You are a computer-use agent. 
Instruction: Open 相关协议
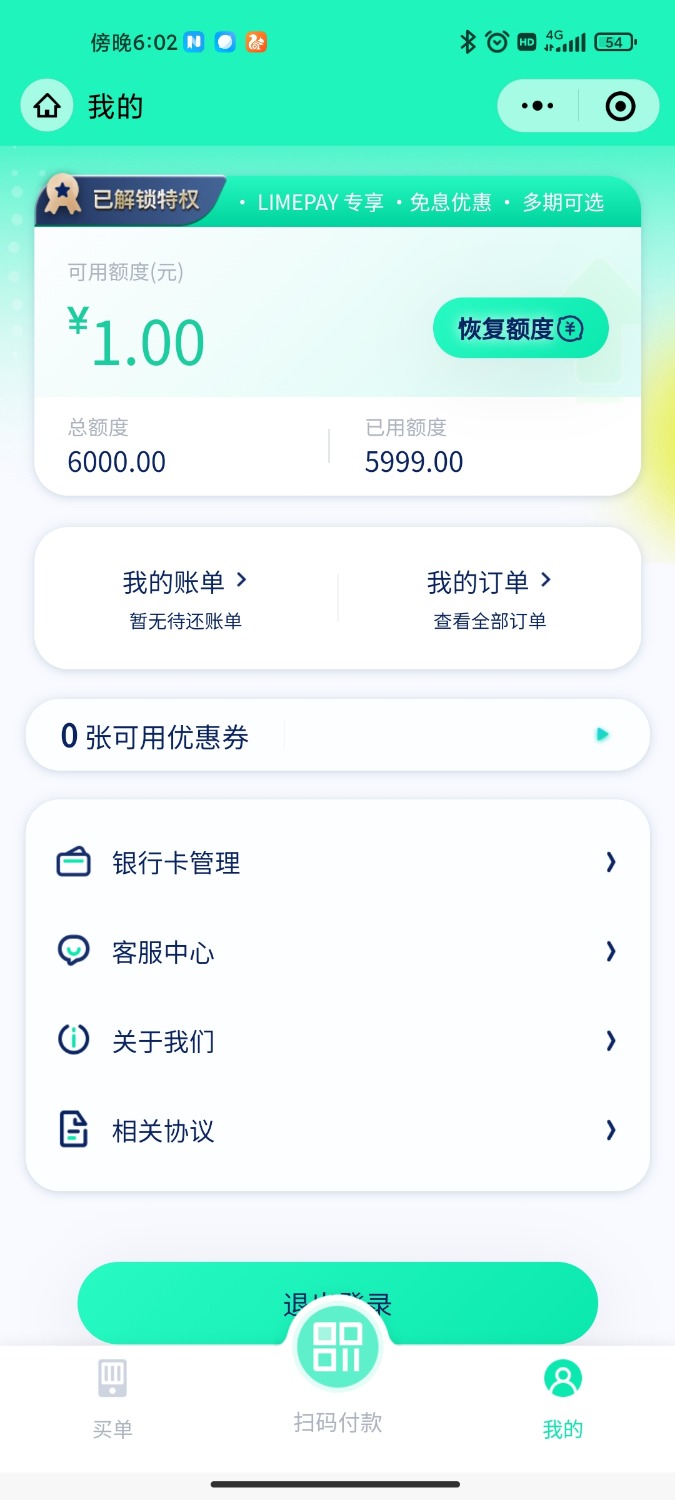[x=337, y=1131]
